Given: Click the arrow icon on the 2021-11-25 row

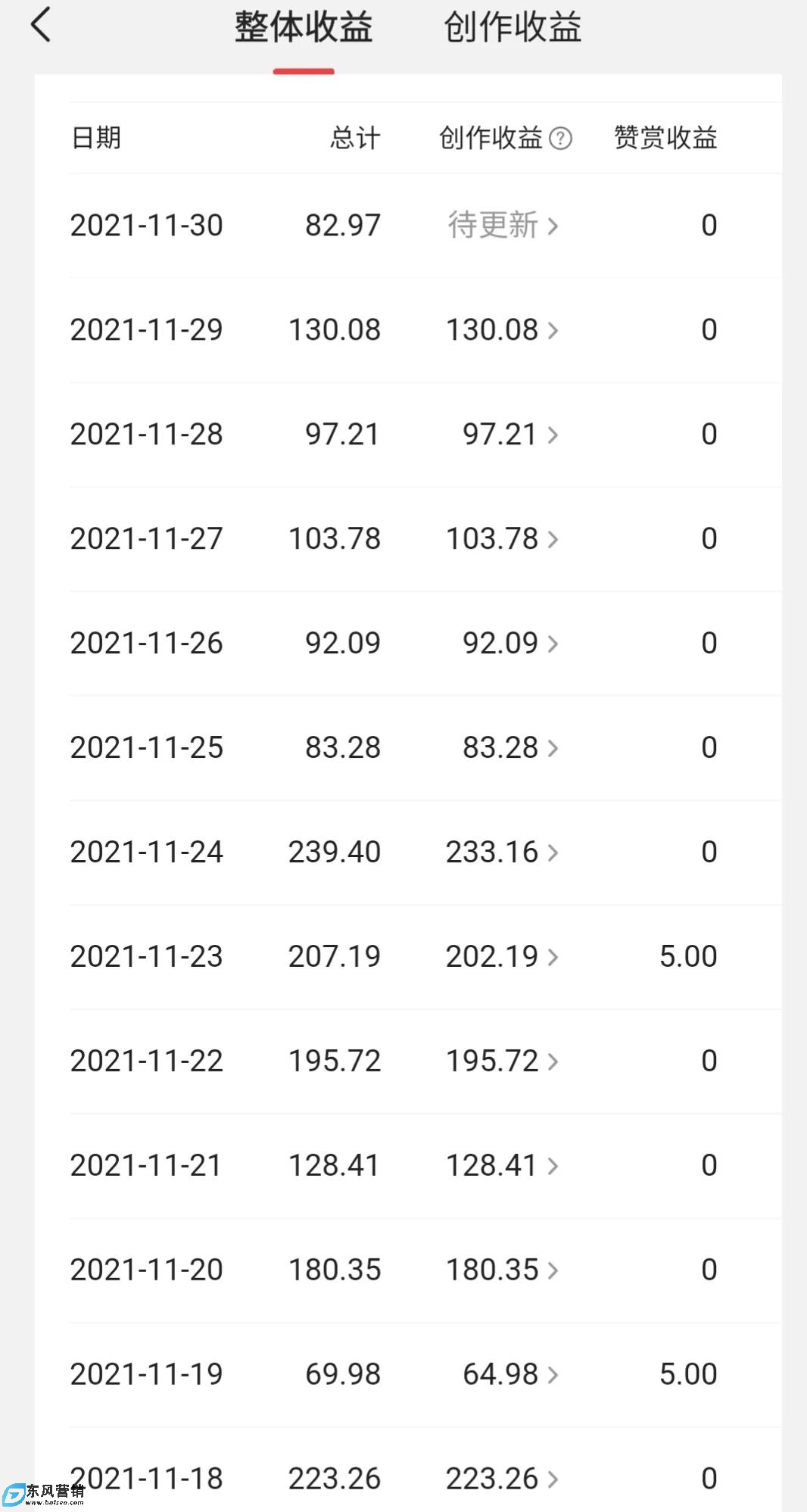Looking at the screenshot, I should tap(555, 747).
